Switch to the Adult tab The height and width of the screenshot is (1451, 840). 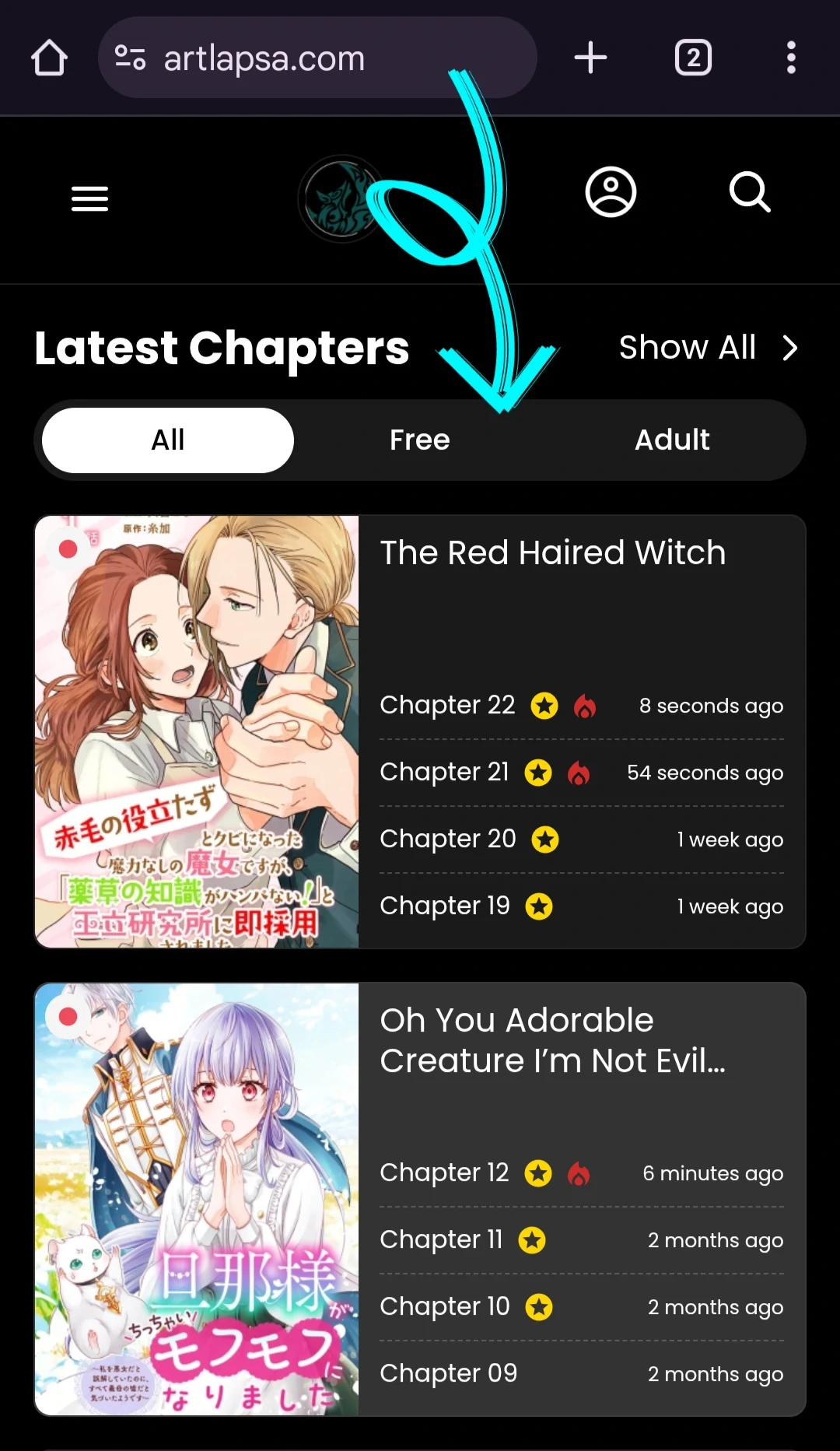point(672,440)
